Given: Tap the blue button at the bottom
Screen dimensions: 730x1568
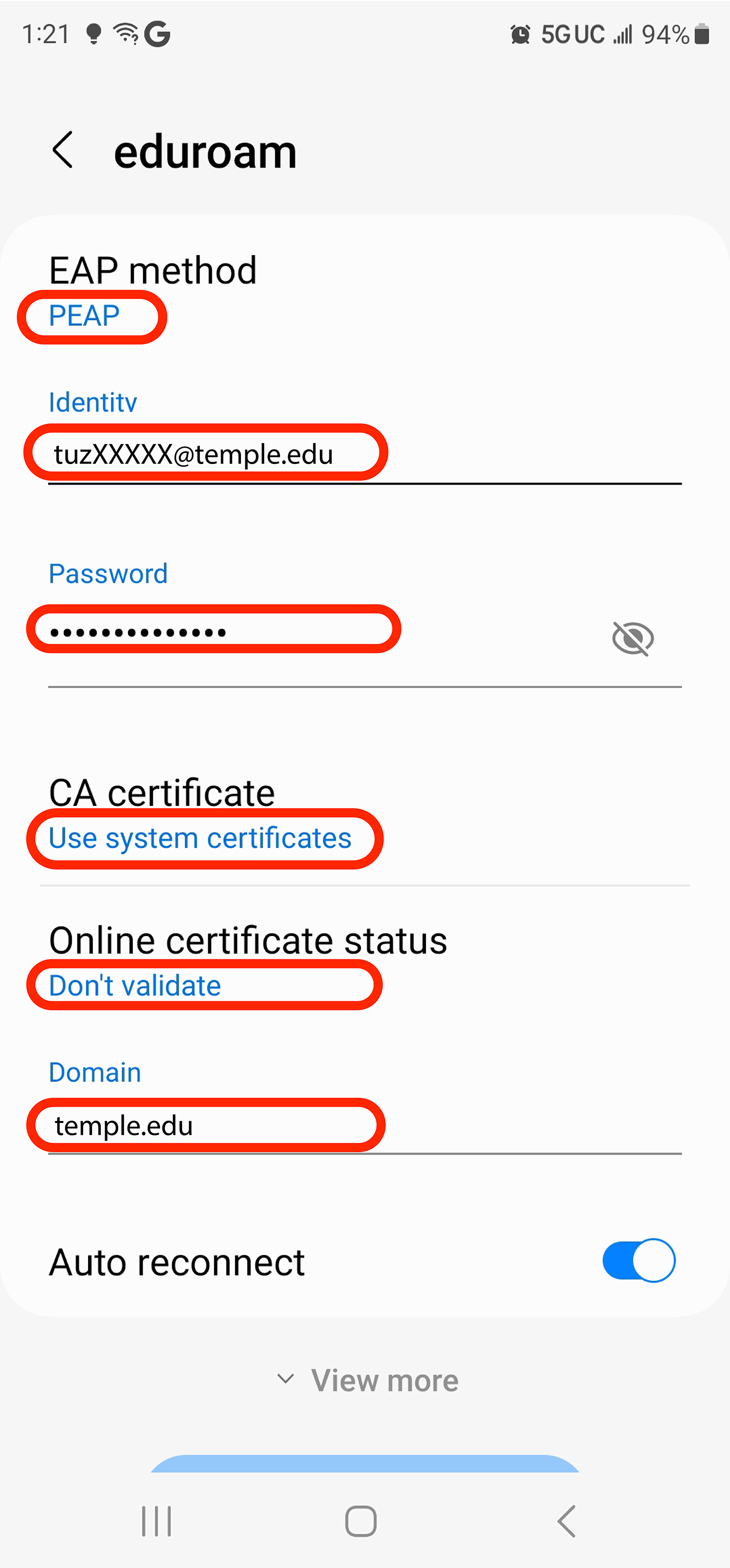Looking at the screenshot, I should coord(365,1464).
